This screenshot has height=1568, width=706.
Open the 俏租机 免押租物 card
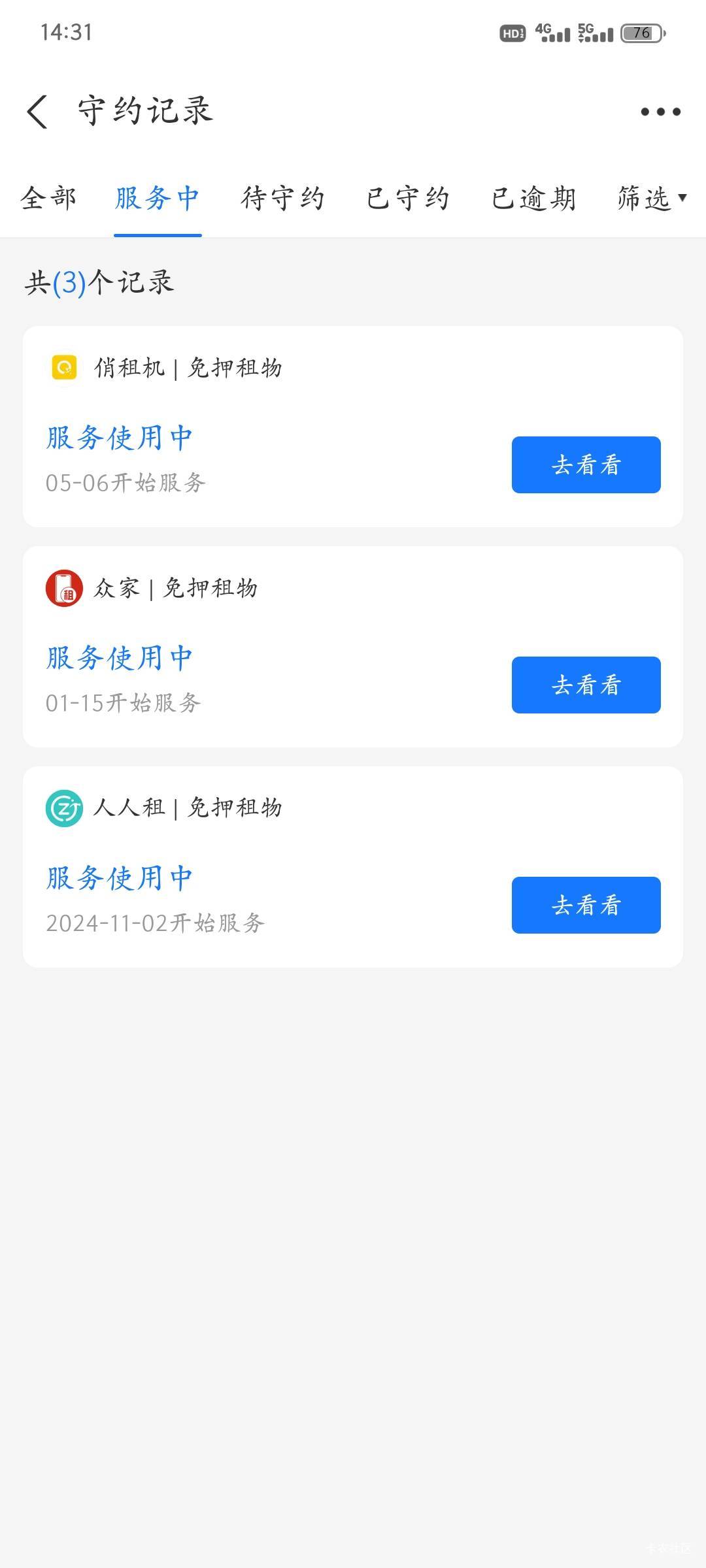coord(353,427)
